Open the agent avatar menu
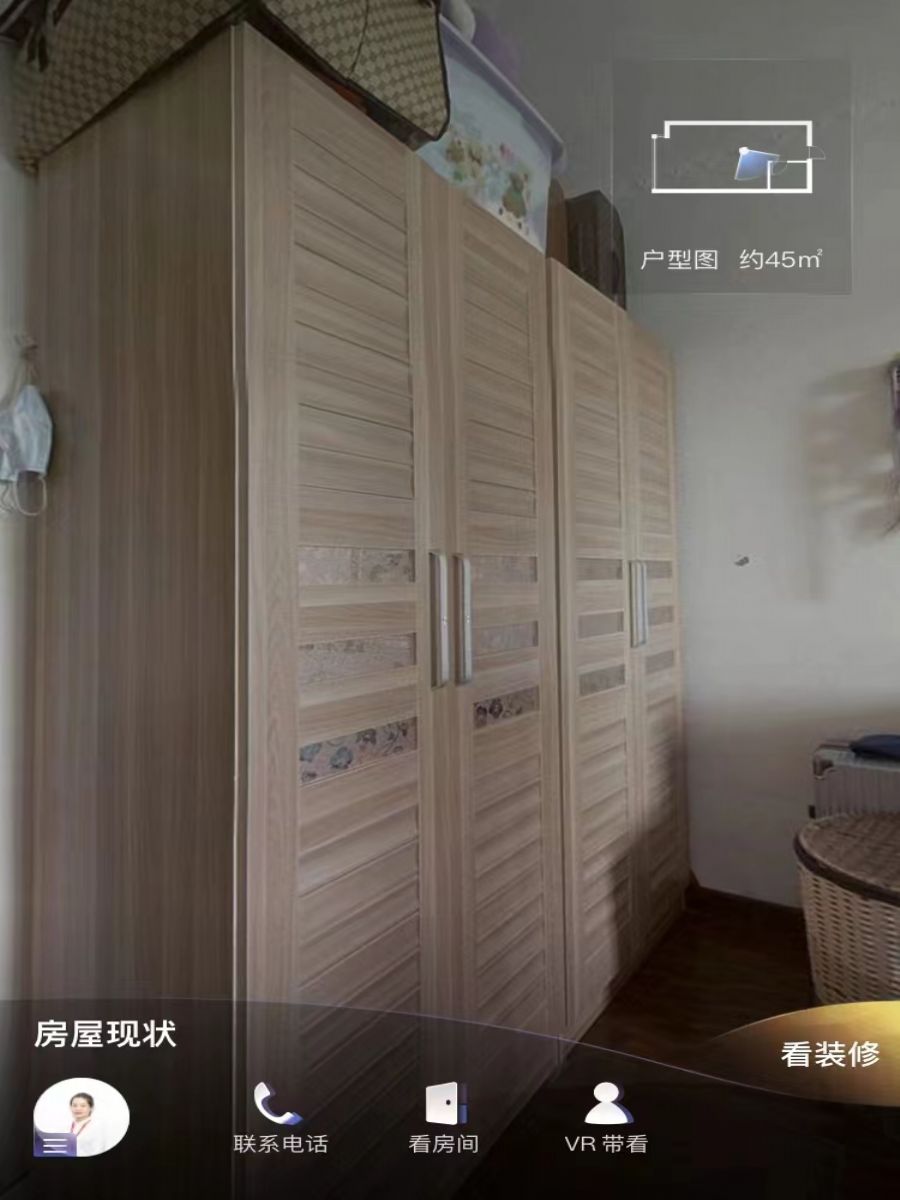The image size is (900, 1200). tap(80, 1118)
